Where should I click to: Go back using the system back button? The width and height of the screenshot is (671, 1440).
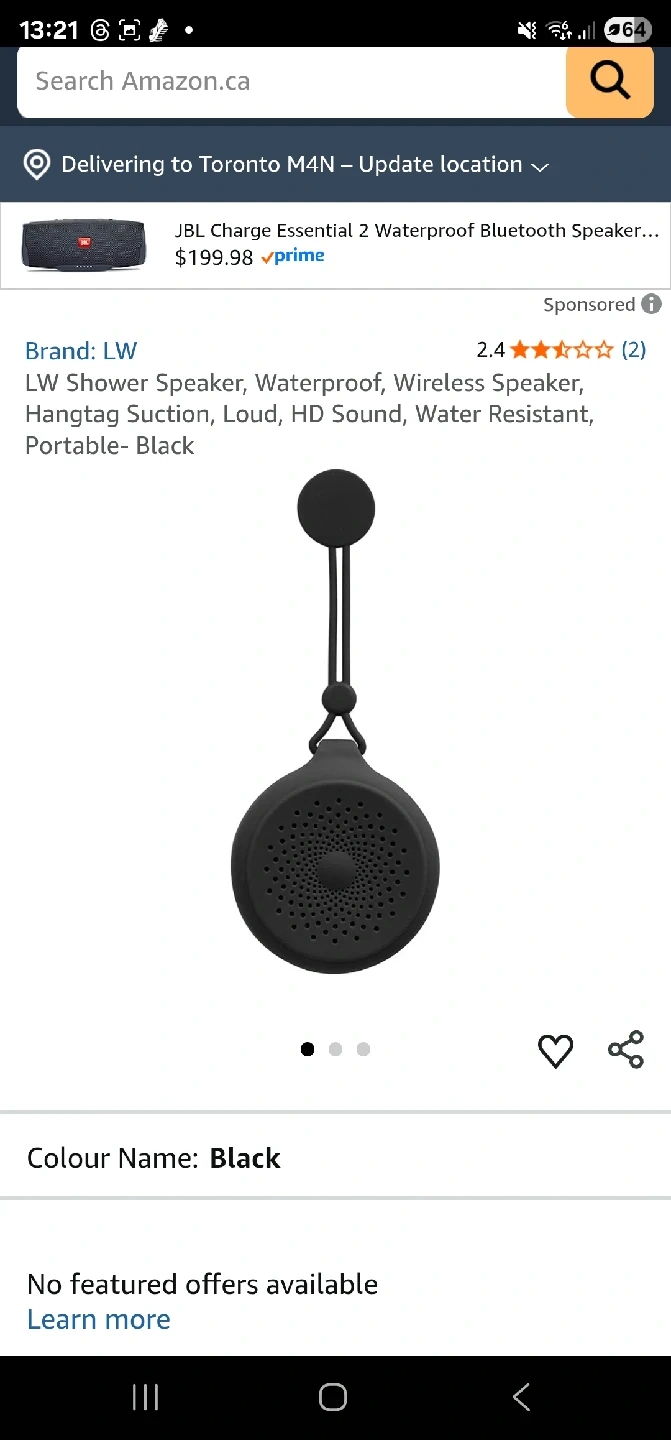click(x=521, y=1397)
